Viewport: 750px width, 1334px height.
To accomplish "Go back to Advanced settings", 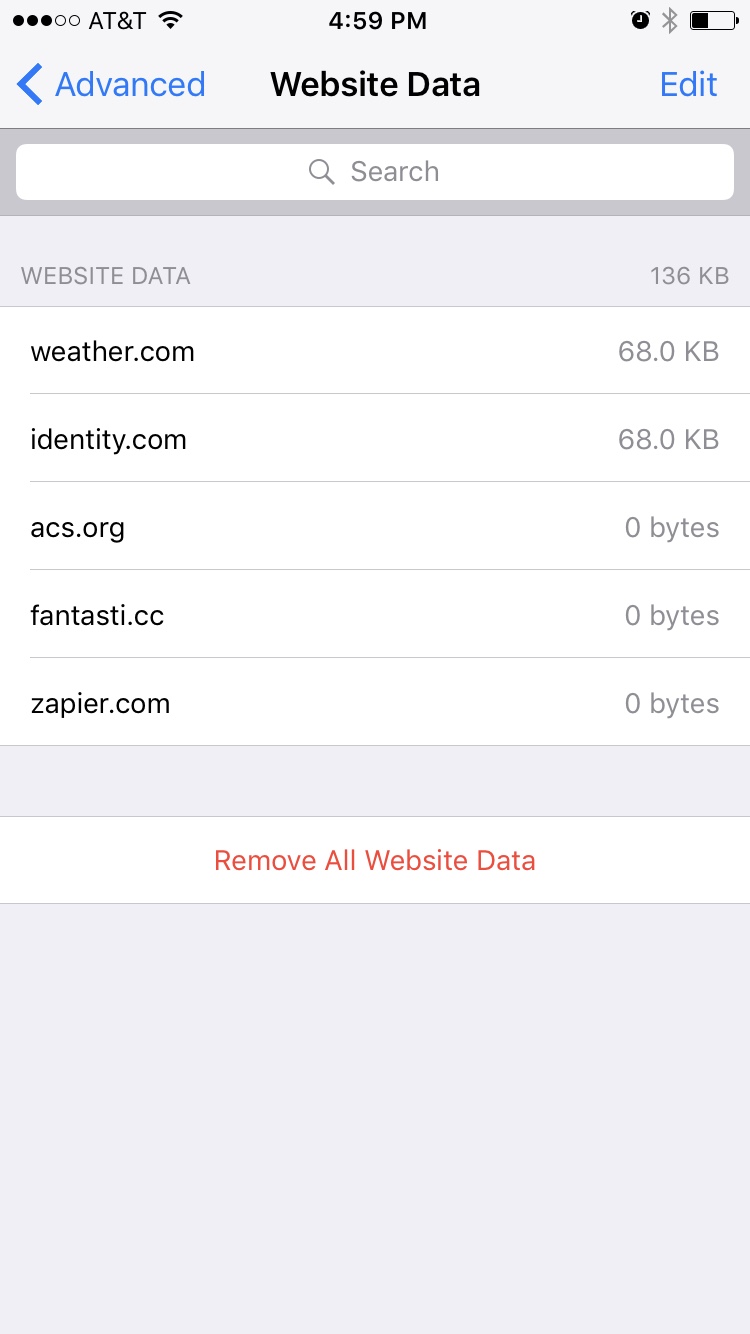I will coord(111,85).
